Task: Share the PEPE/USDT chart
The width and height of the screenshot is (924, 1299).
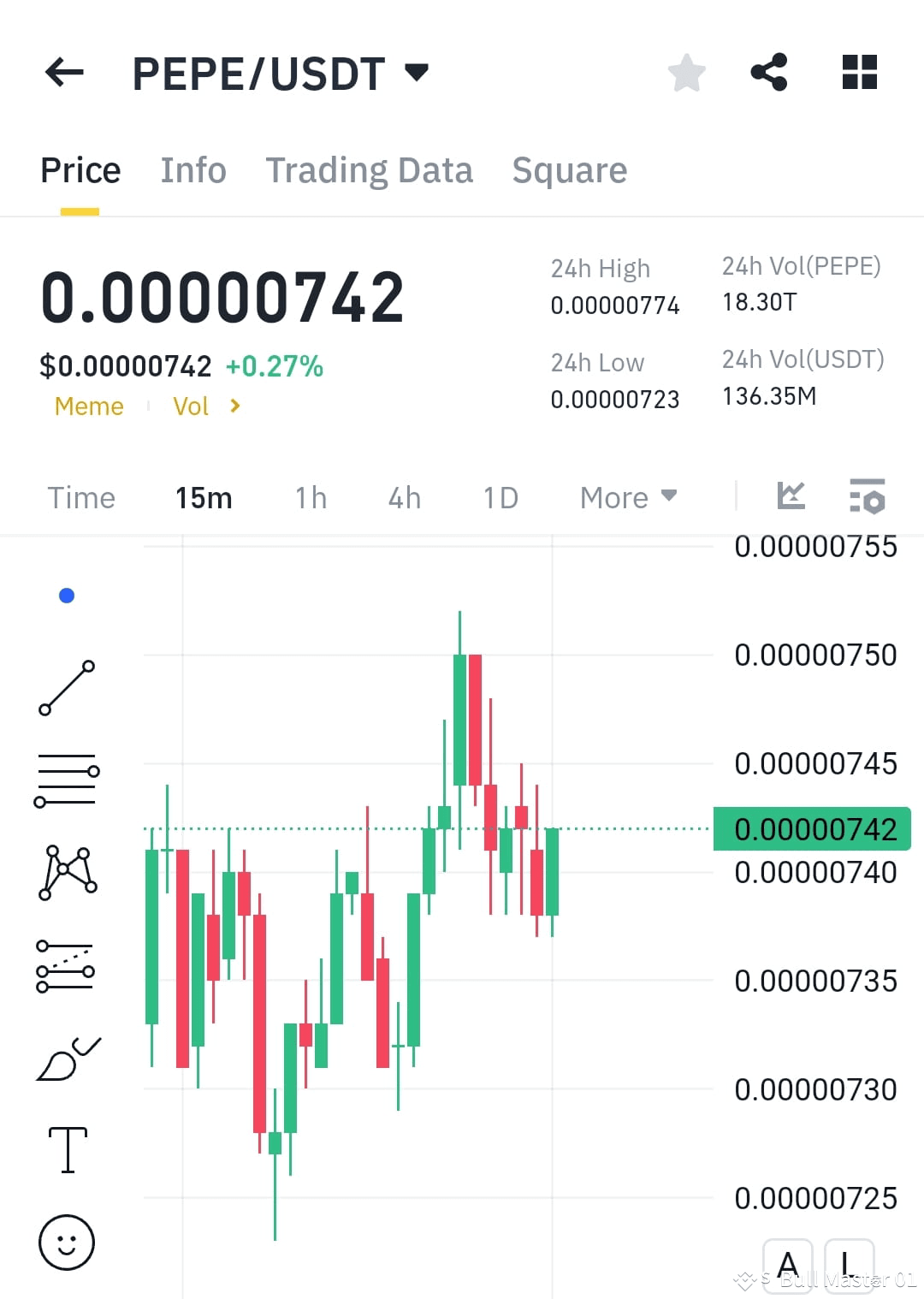Action: pos(769,73)
